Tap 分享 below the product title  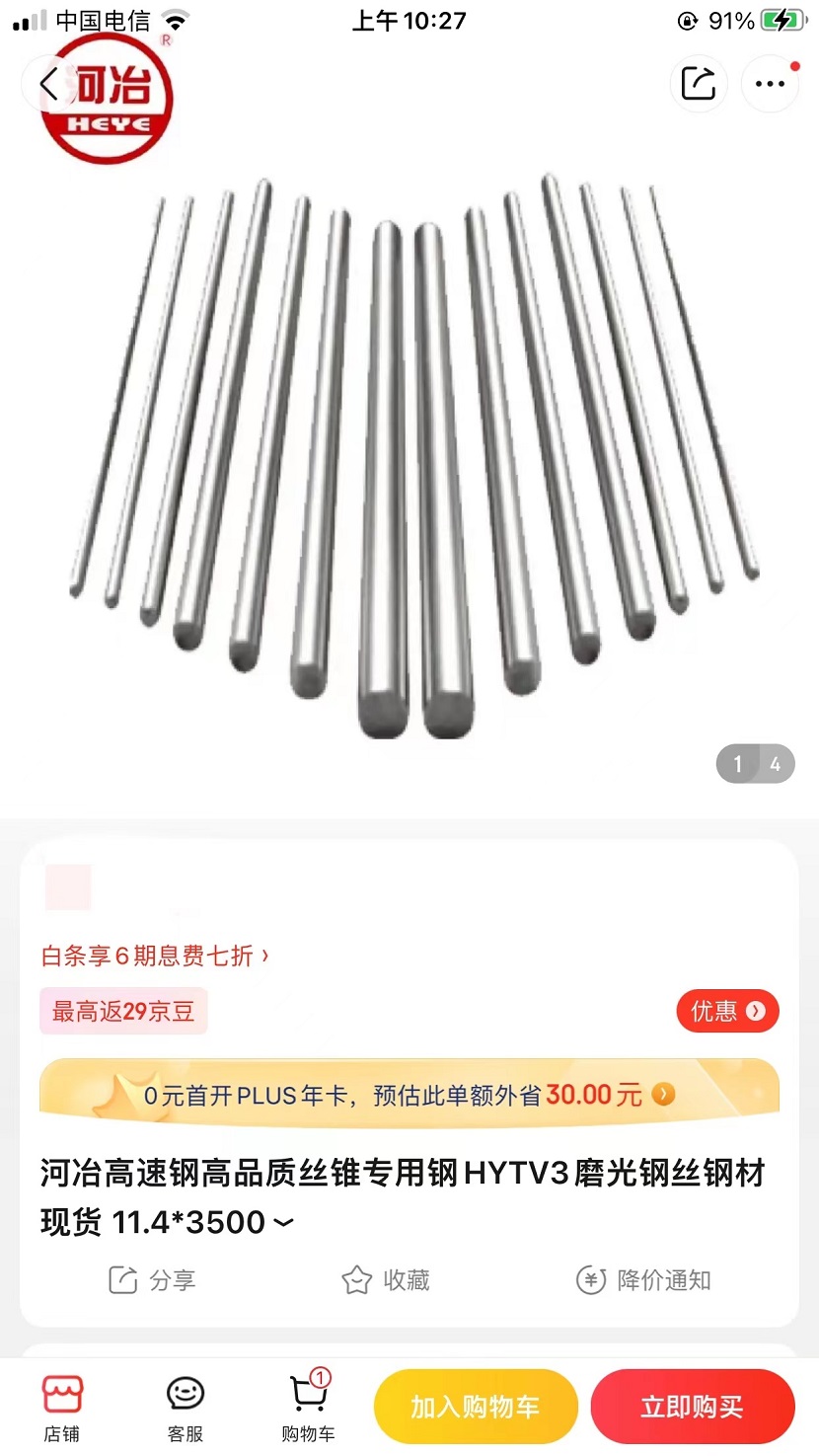[152, 1280]
